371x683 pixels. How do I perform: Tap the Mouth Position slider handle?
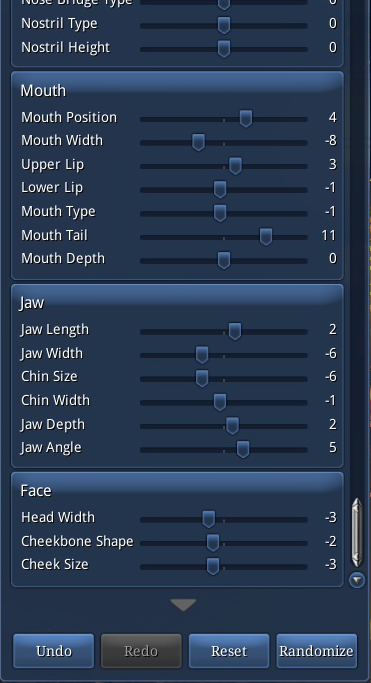point(246,118)
